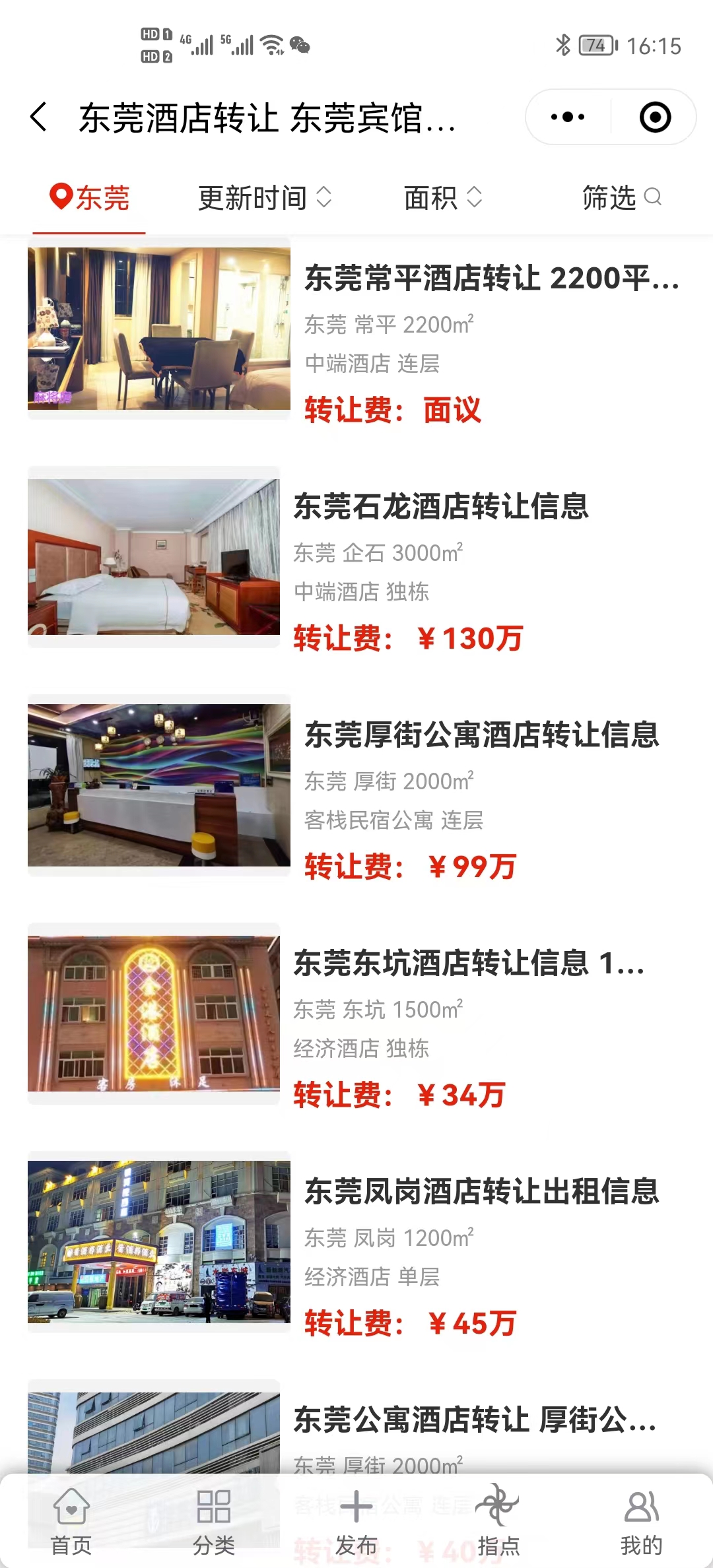Go to the 我的 profile tab
This screenshot has width=713, height=1568.
coord(641,1521)
